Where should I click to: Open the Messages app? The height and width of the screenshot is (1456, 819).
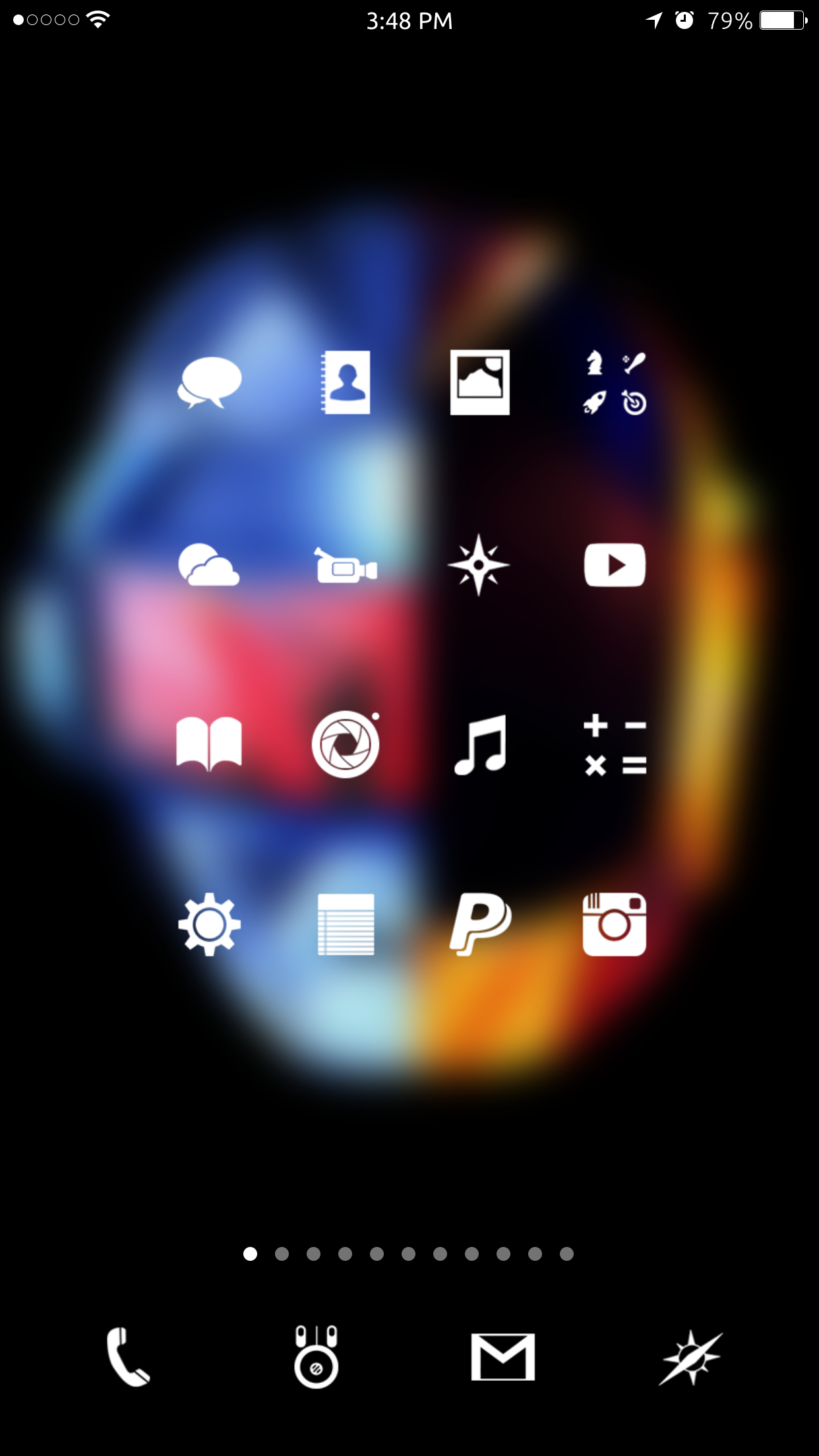click(x=210, y=382)
